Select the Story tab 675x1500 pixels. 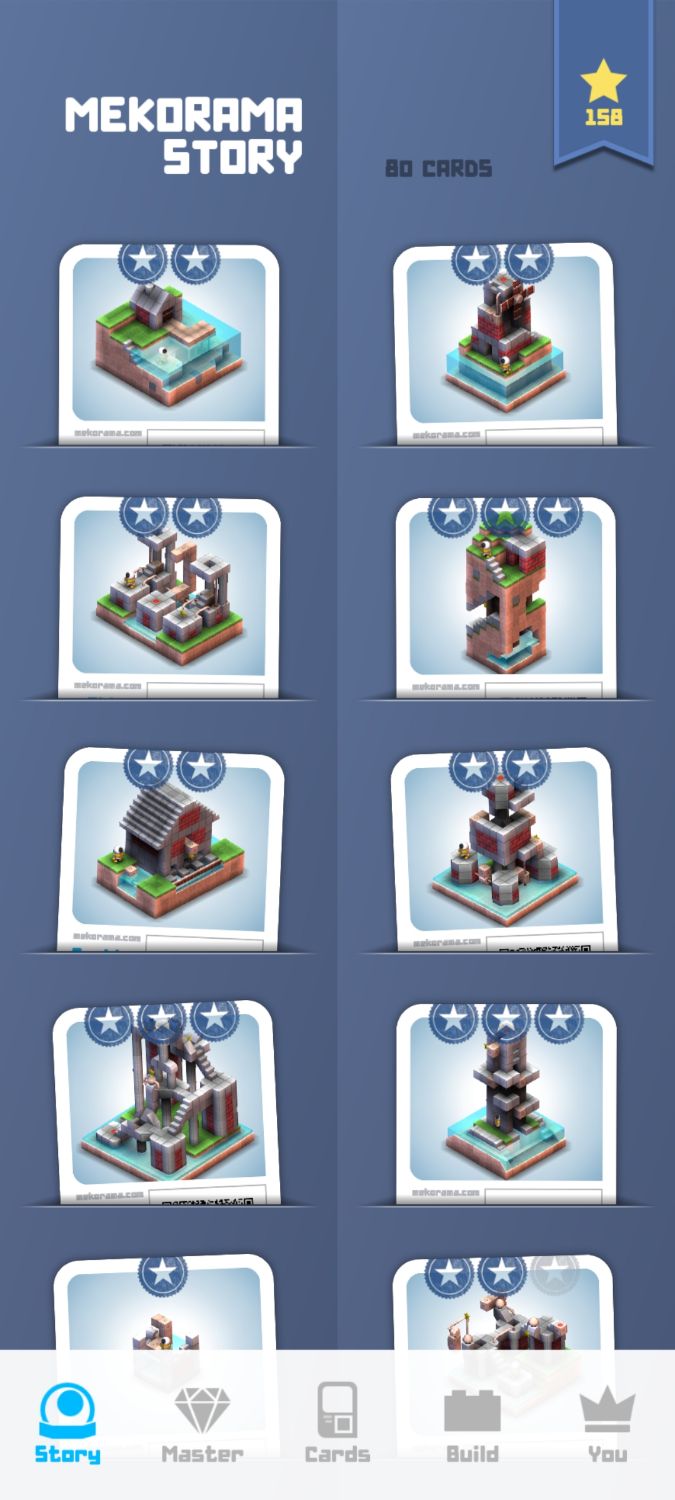[x=68, y=1425]
